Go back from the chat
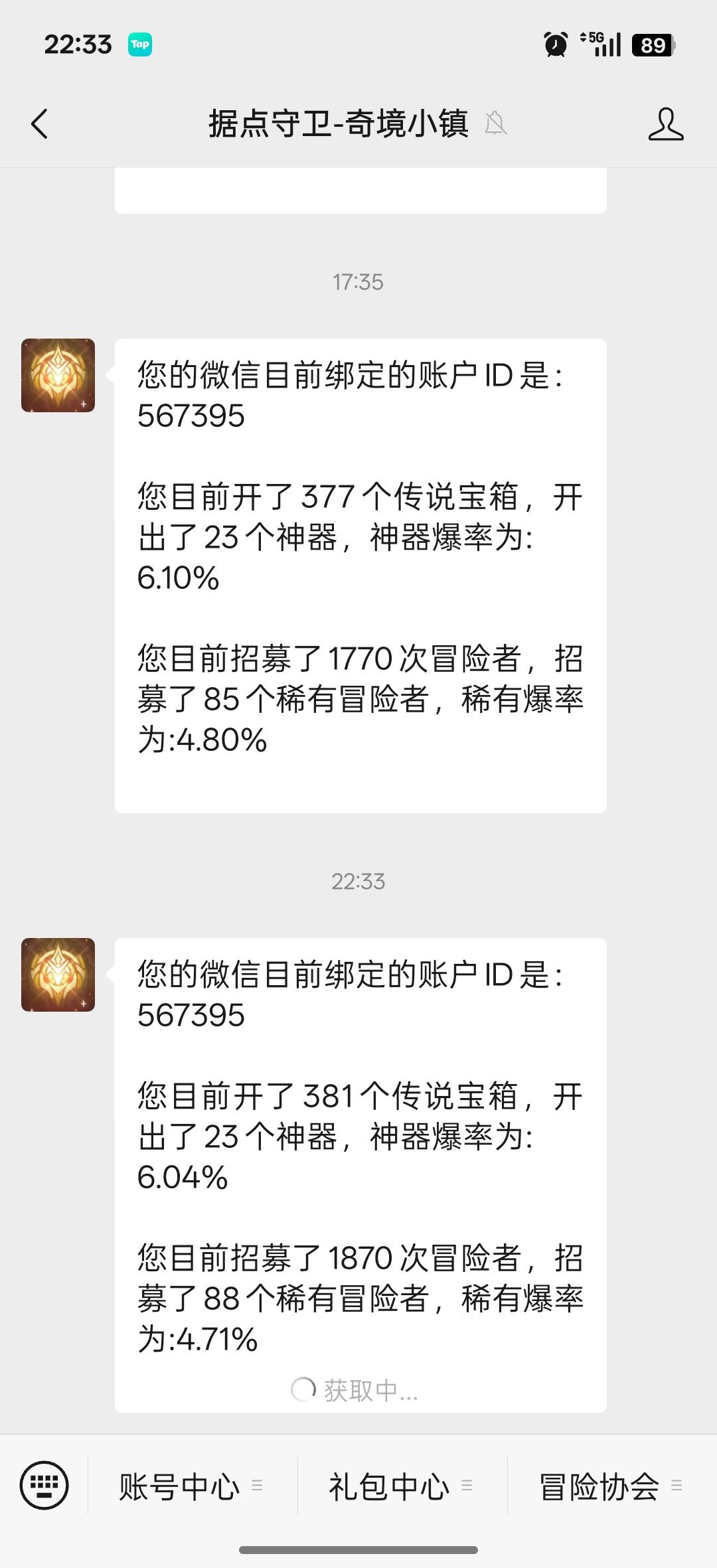 [40, 124]
